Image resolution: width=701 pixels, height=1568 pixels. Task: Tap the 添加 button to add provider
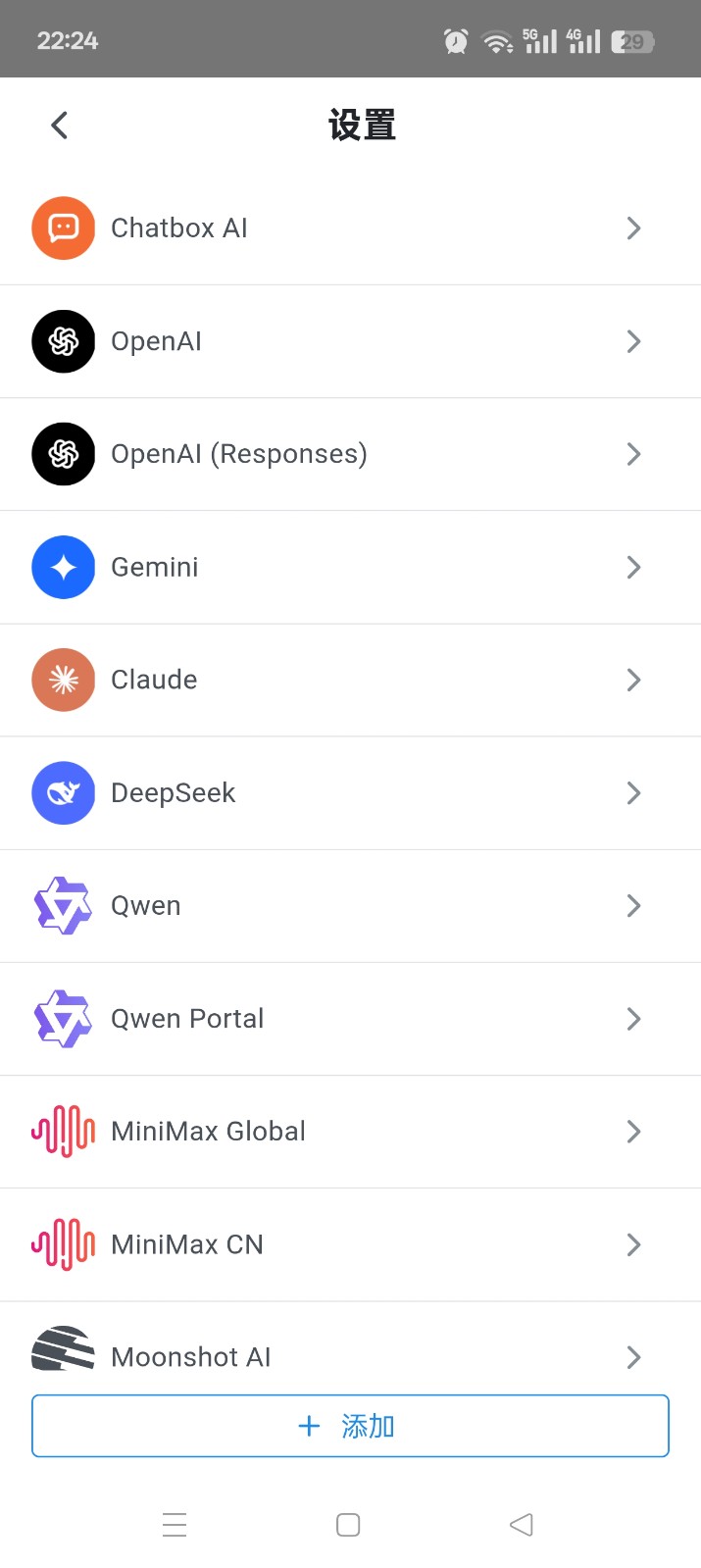pyautogui.click(x=350, y=1426)
